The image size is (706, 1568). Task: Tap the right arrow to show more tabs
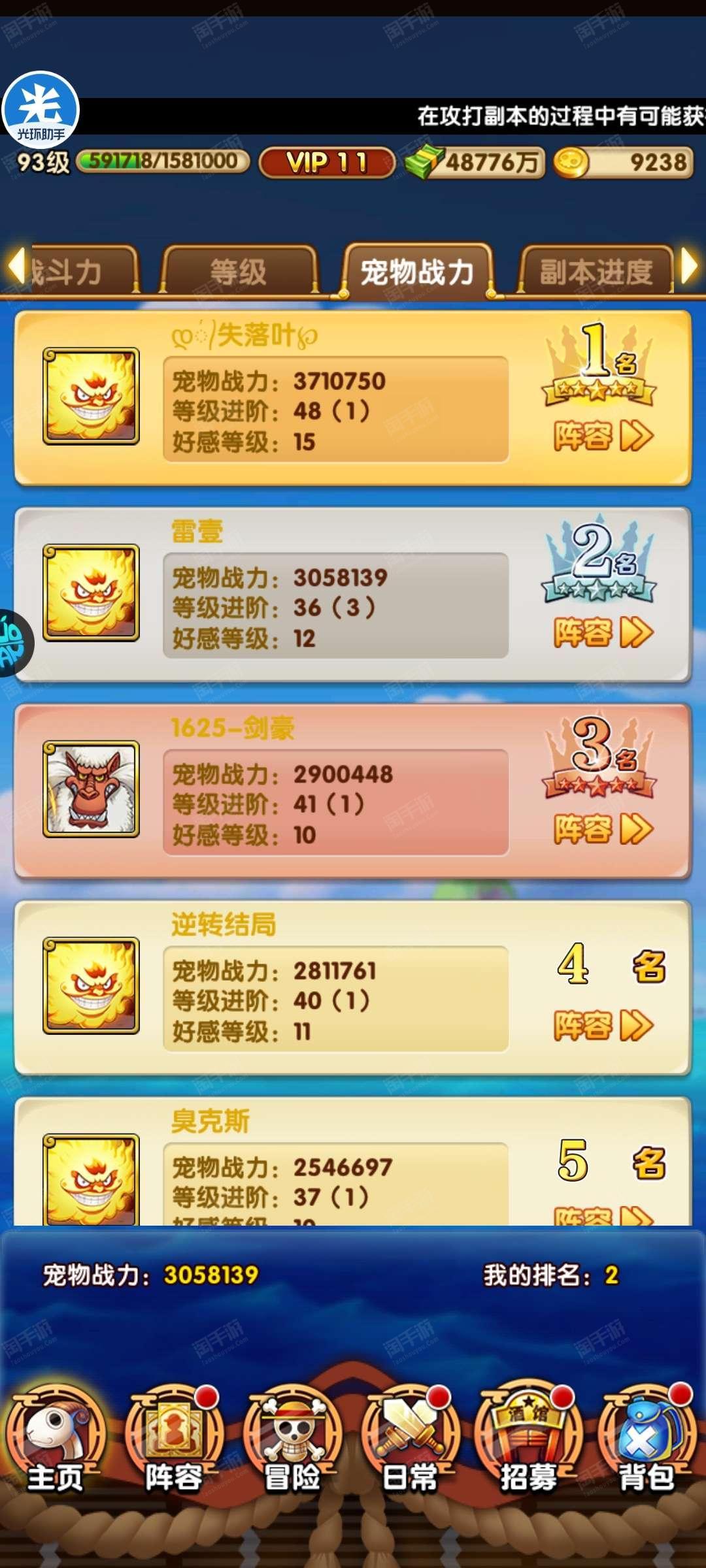[689, 266]
